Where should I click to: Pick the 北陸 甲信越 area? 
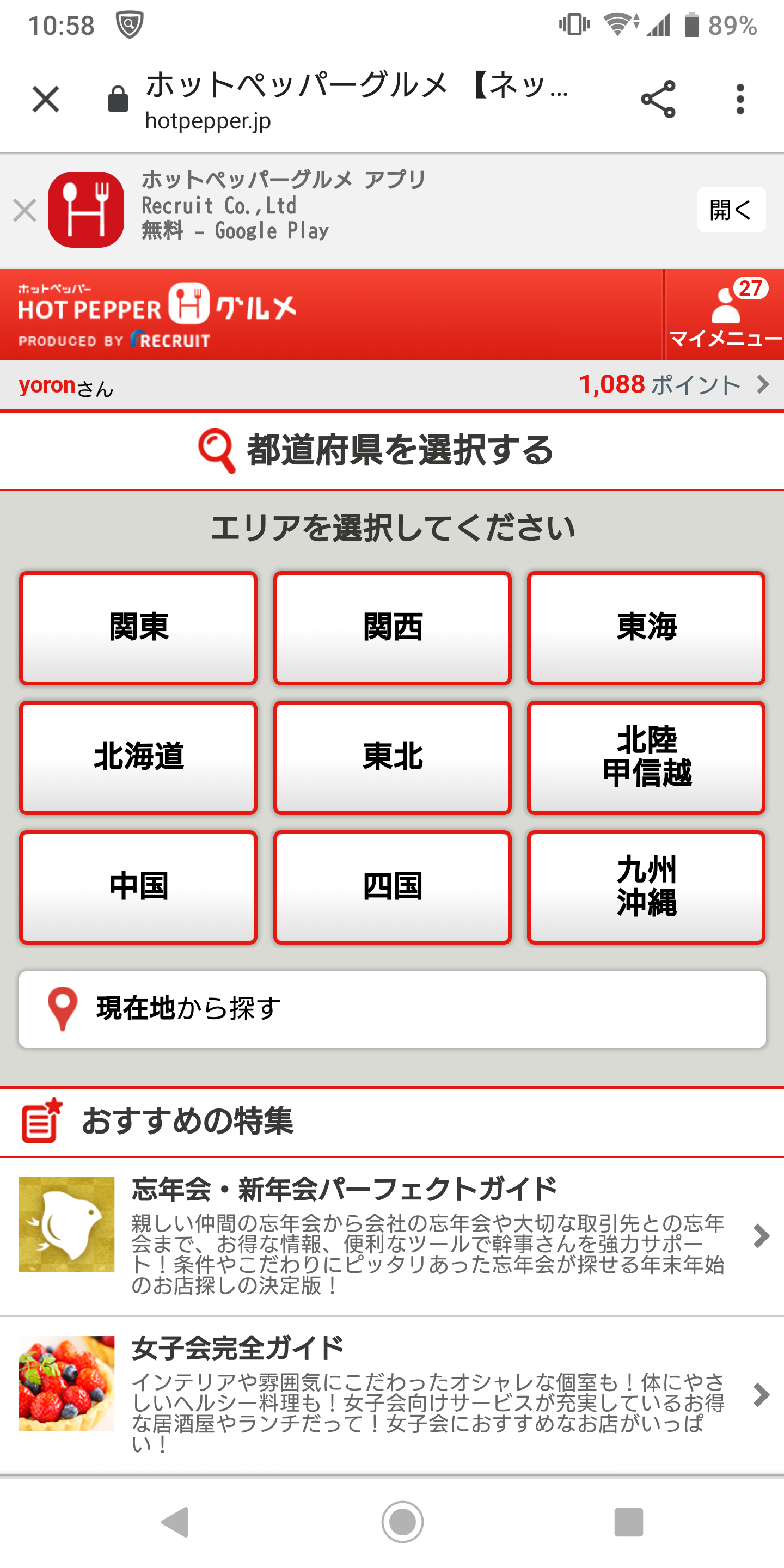pos(646,757)
